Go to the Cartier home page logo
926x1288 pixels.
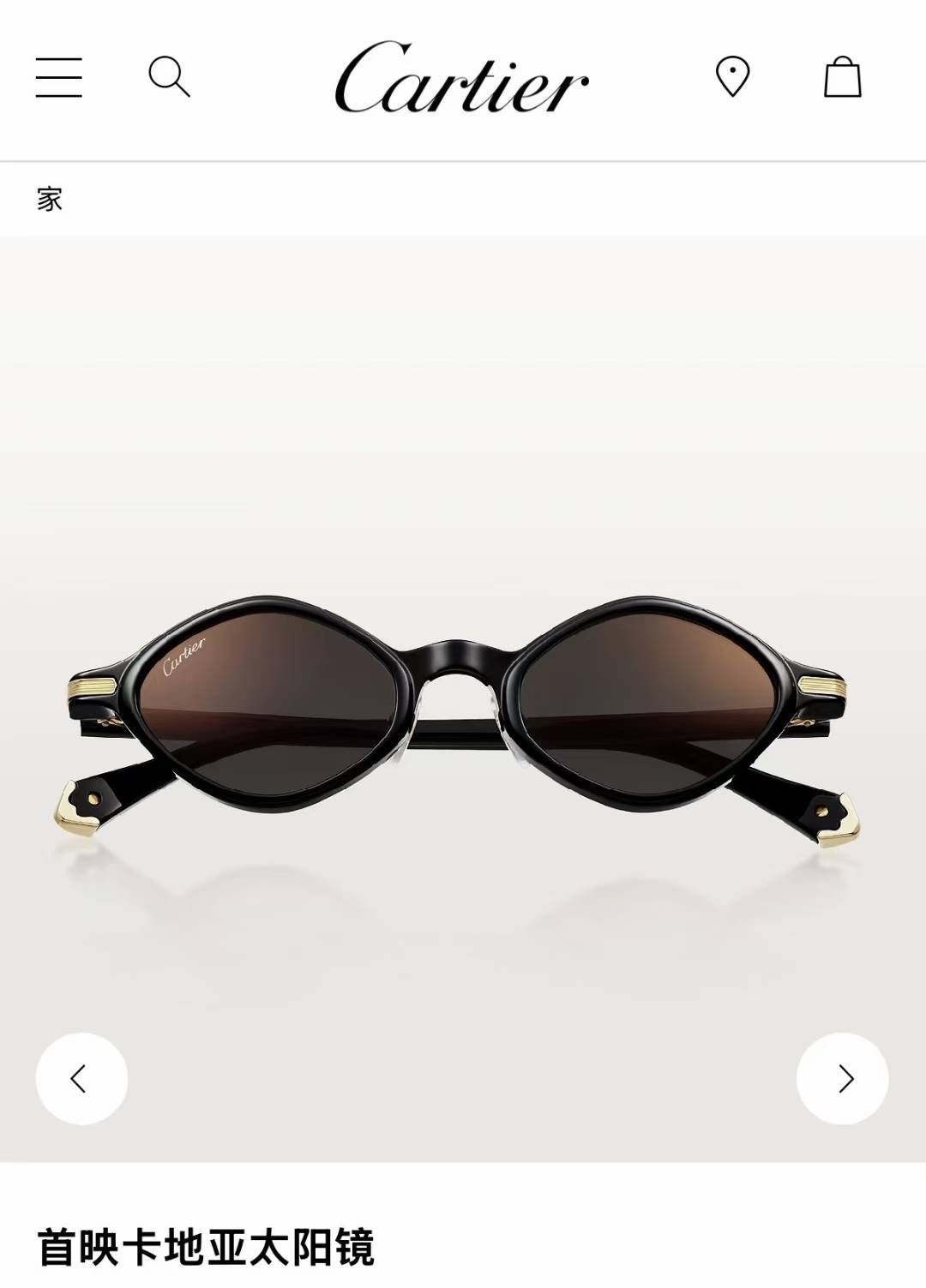pos(461,79)
